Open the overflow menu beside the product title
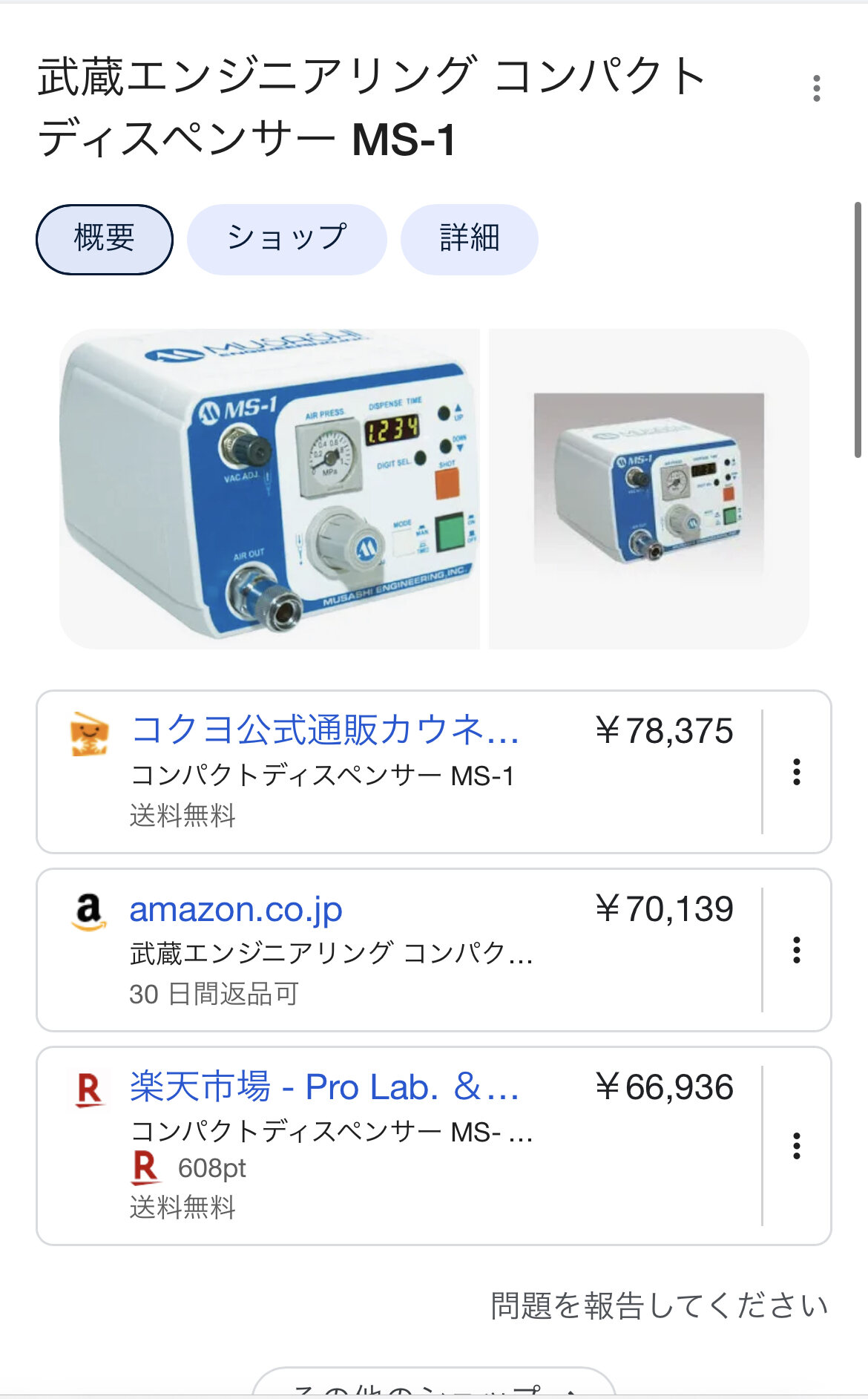The image size is (868, 1399). (x=816, y=88)
